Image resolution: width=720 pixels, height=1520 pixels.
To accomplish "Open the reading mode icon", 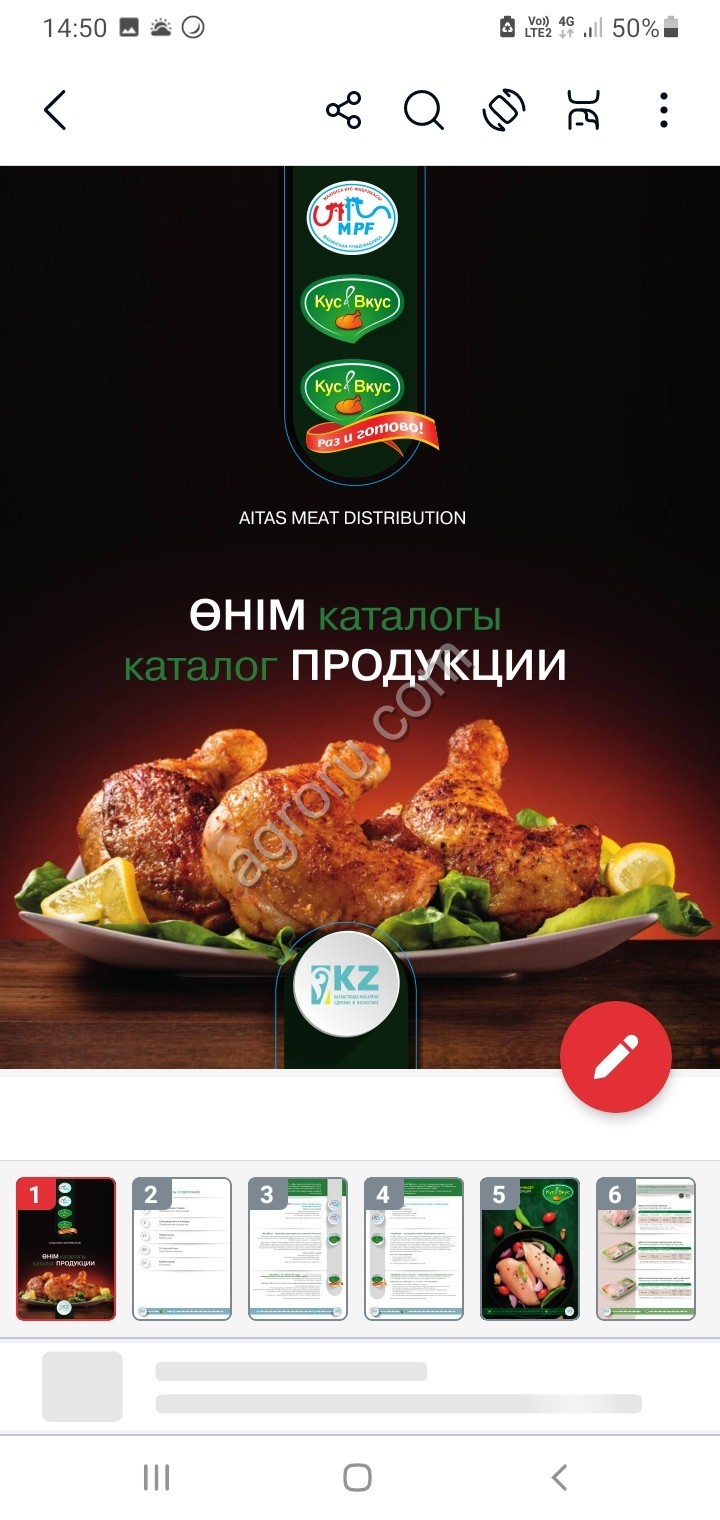I will pos(584,110).
